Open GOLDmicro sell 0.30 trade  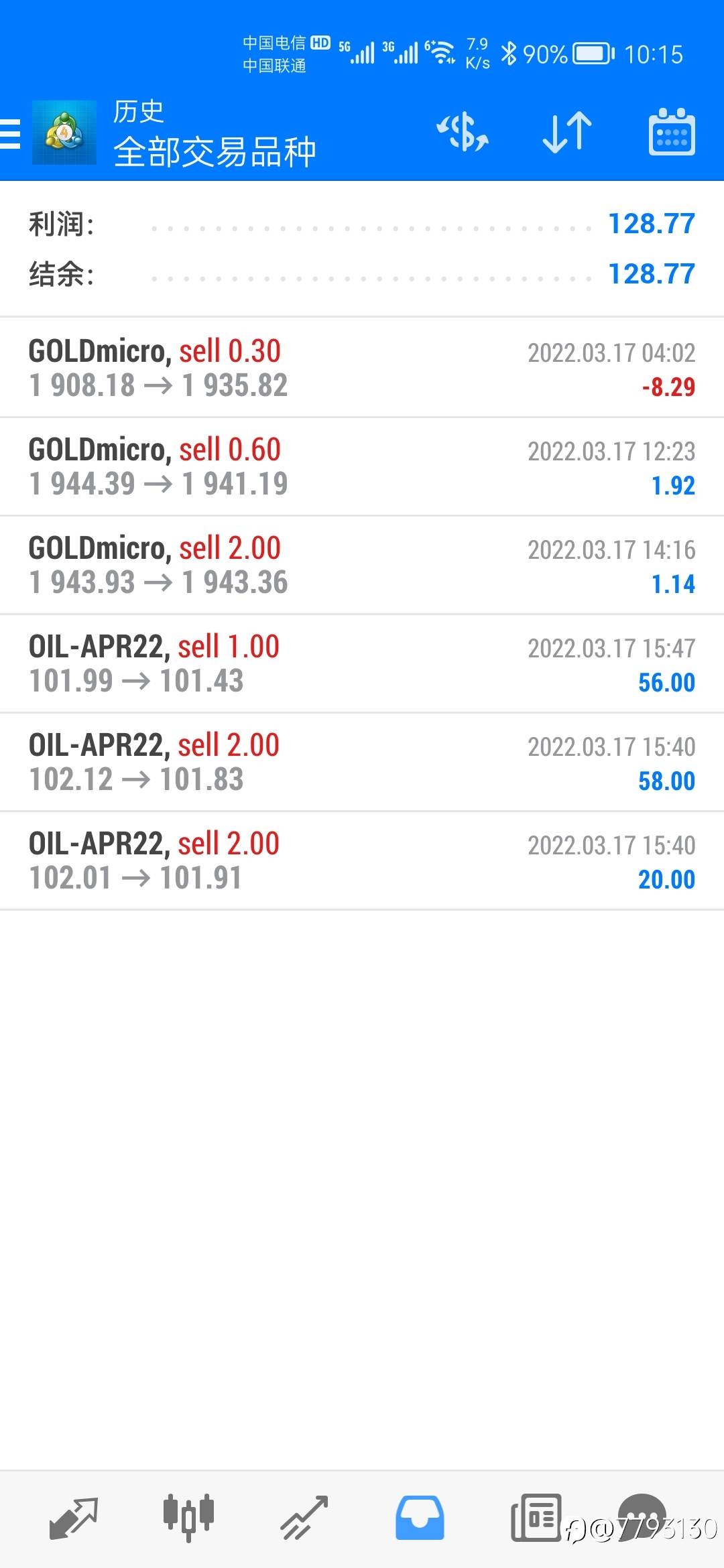pyautogui.click(x=362, y=368)
